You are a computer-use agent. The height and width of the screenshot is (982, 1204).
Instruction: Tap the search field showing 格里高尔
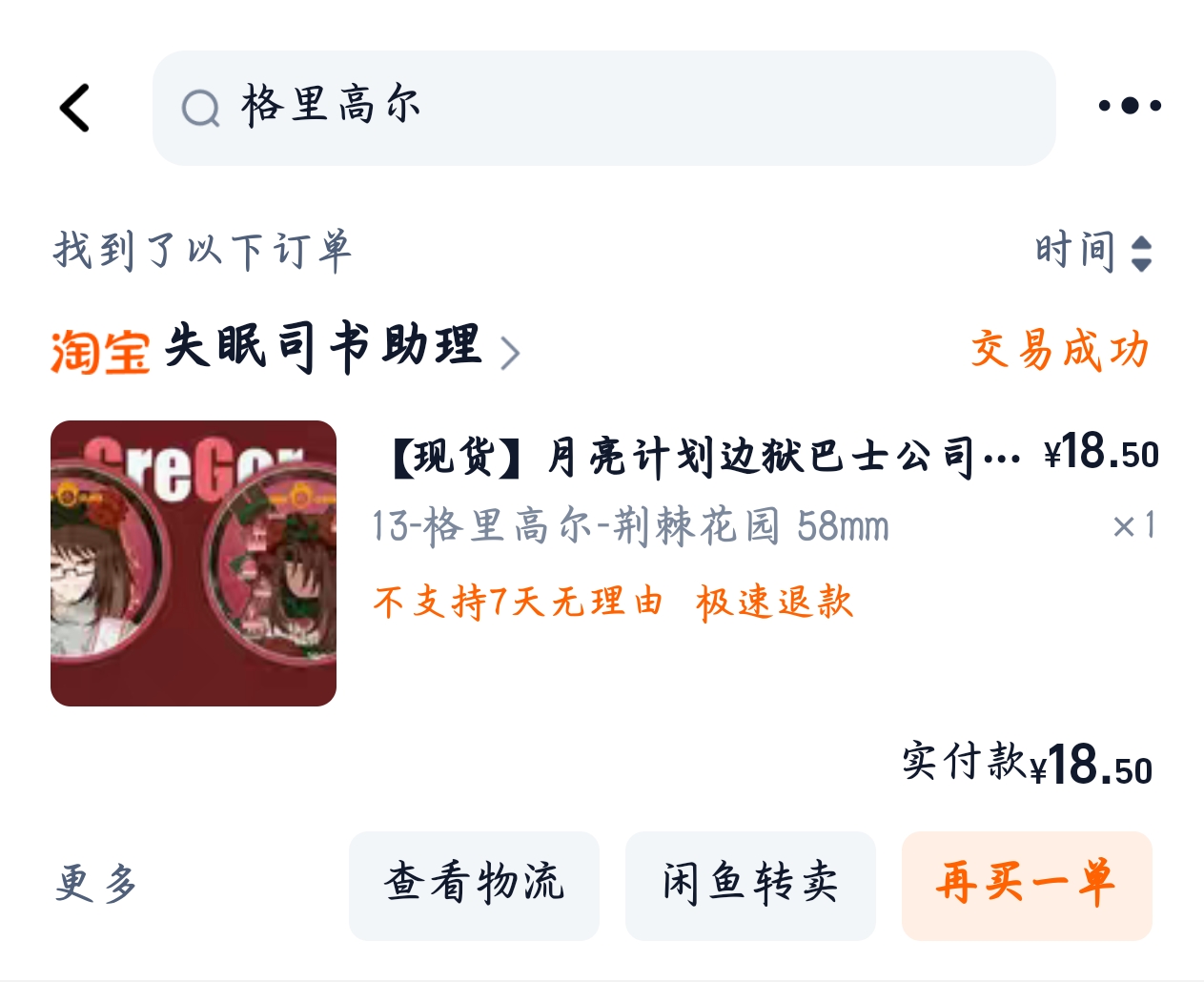click(x=602, y=107)
